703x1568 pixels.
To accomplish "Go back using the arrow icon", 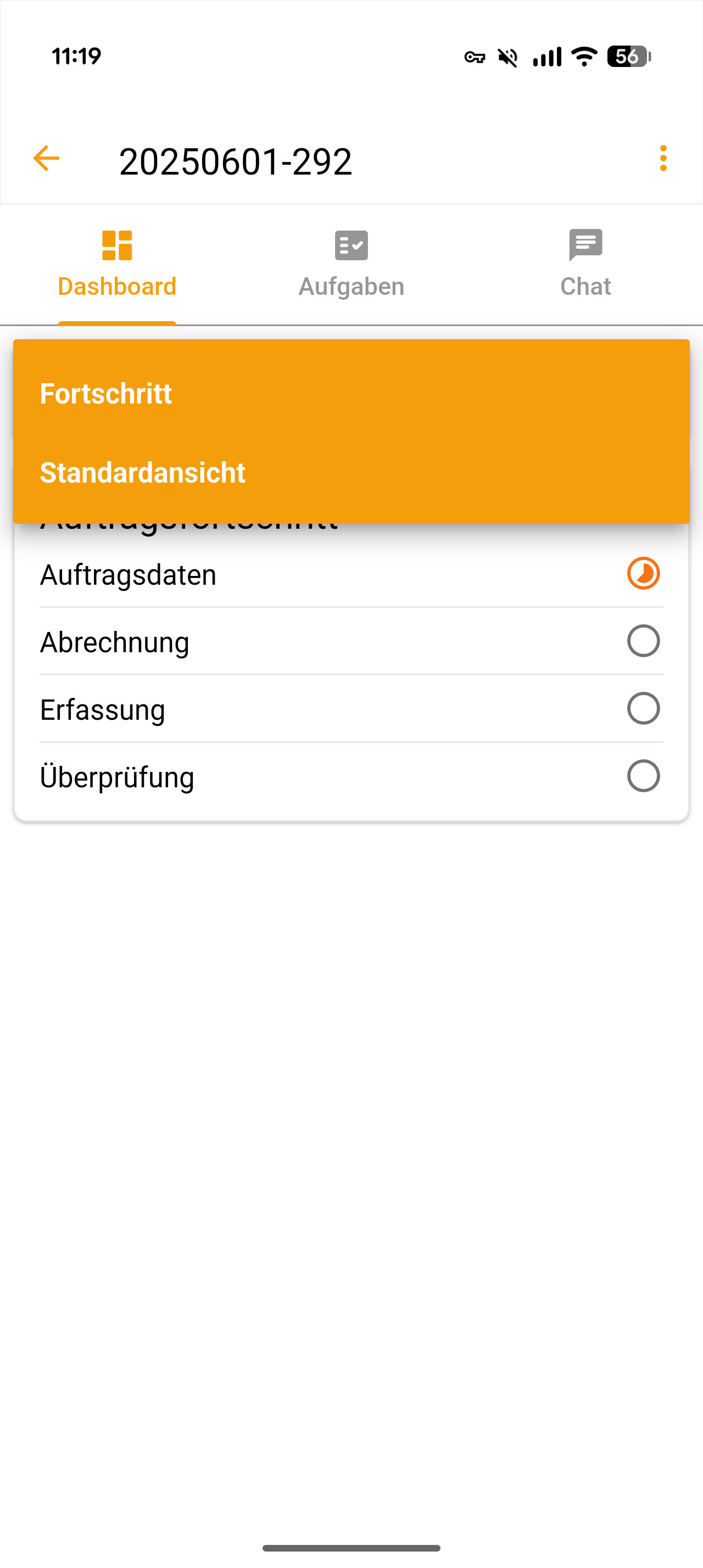I will (46, 159).
